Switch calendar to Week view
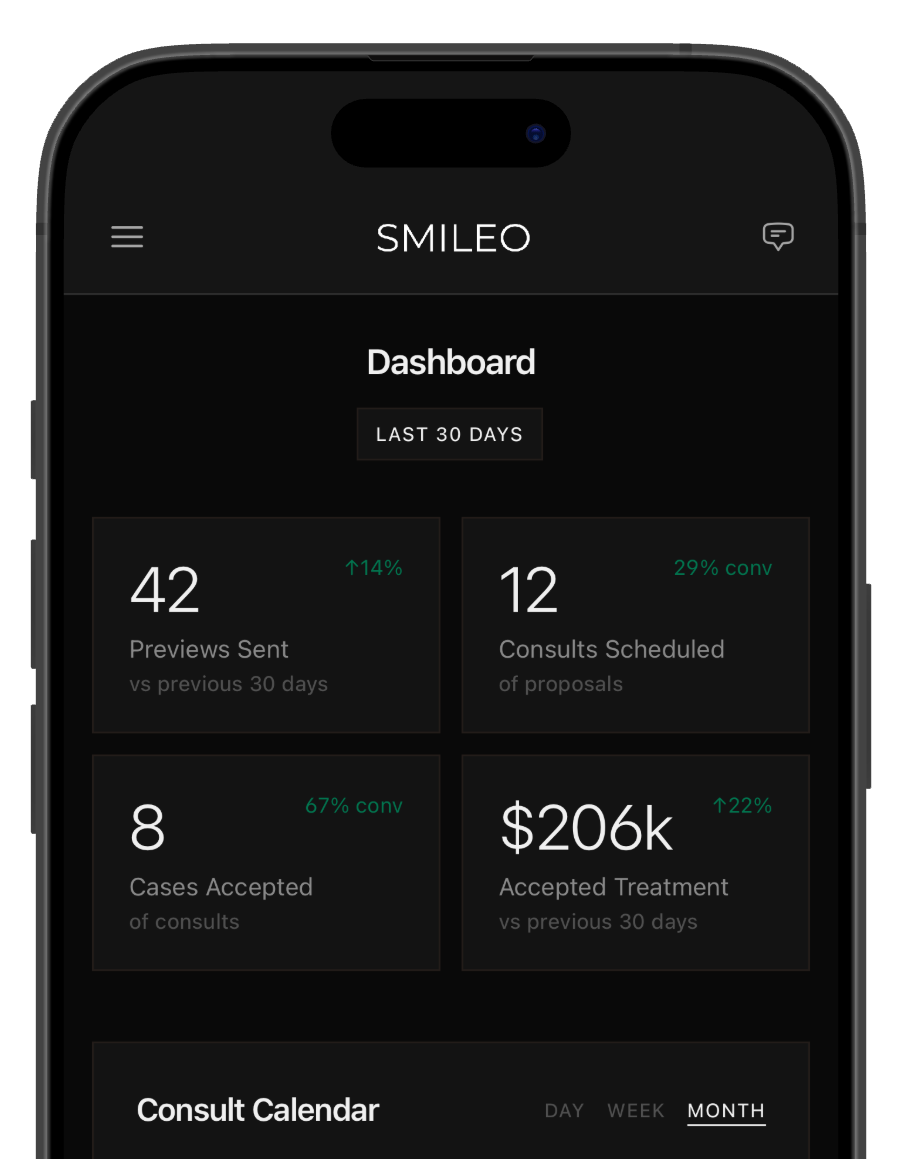The width and height of the screenshot is (902, 1159). [636, 1111]
